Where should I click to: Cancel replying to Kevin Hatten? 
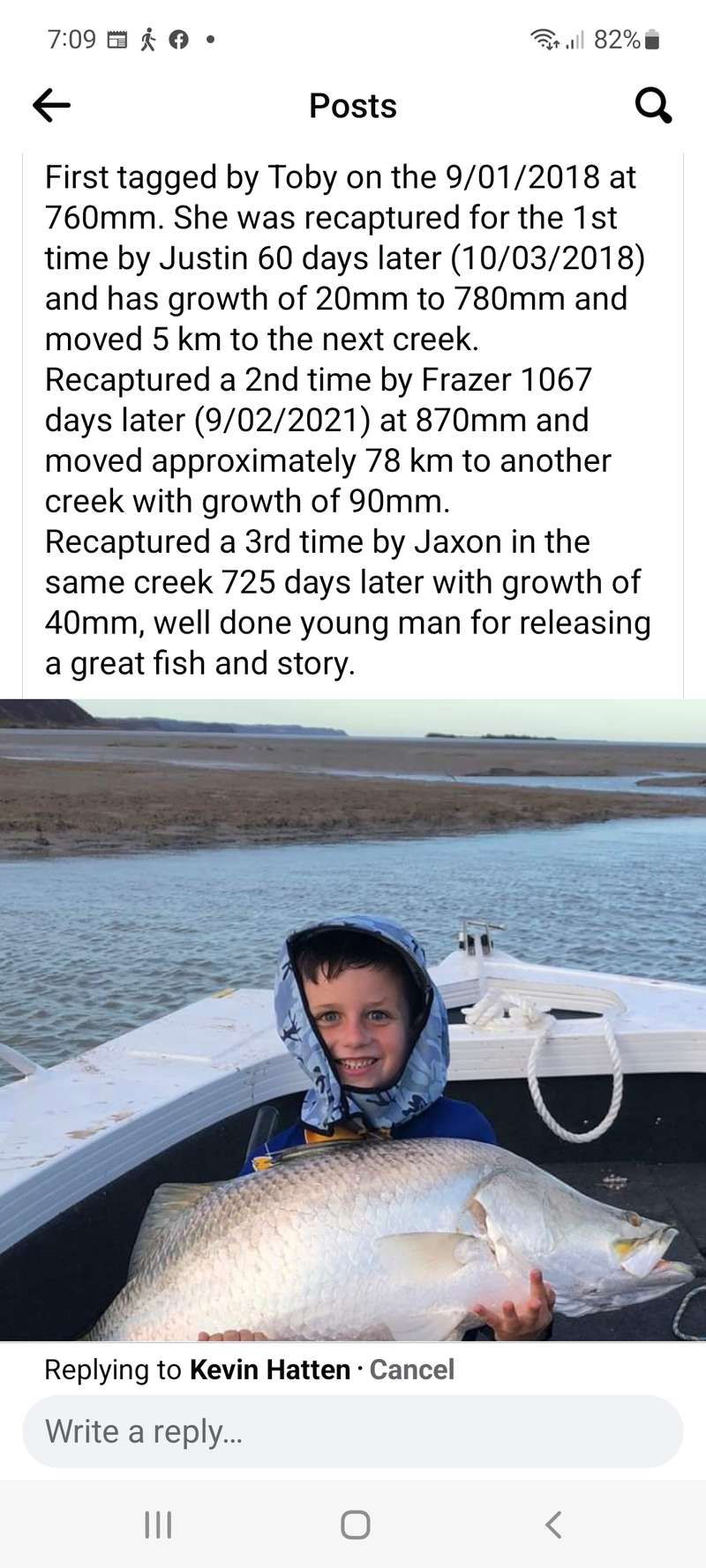coord(411,1370)
